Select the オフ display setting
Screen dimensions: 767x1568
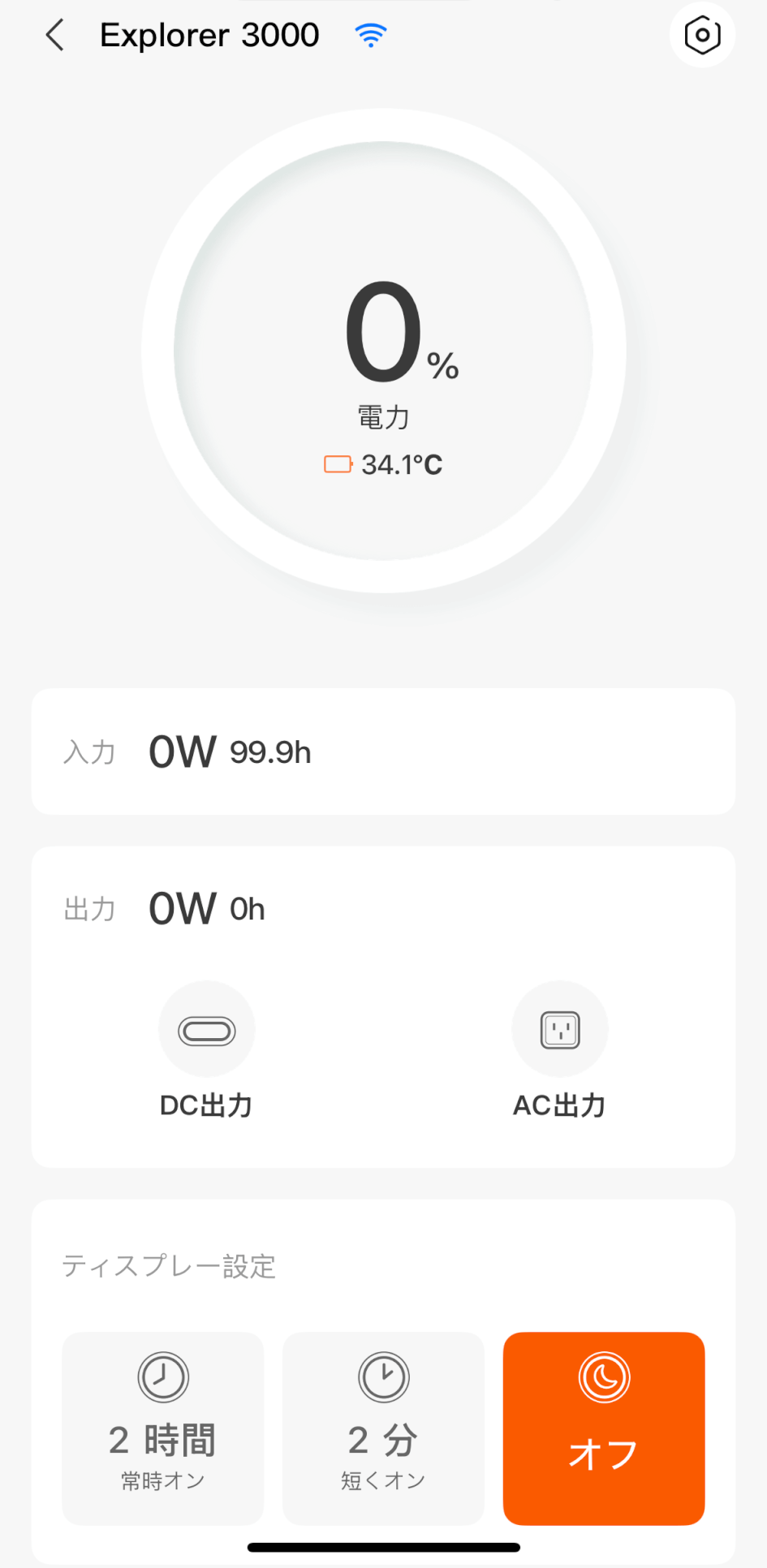(604, 1427)
